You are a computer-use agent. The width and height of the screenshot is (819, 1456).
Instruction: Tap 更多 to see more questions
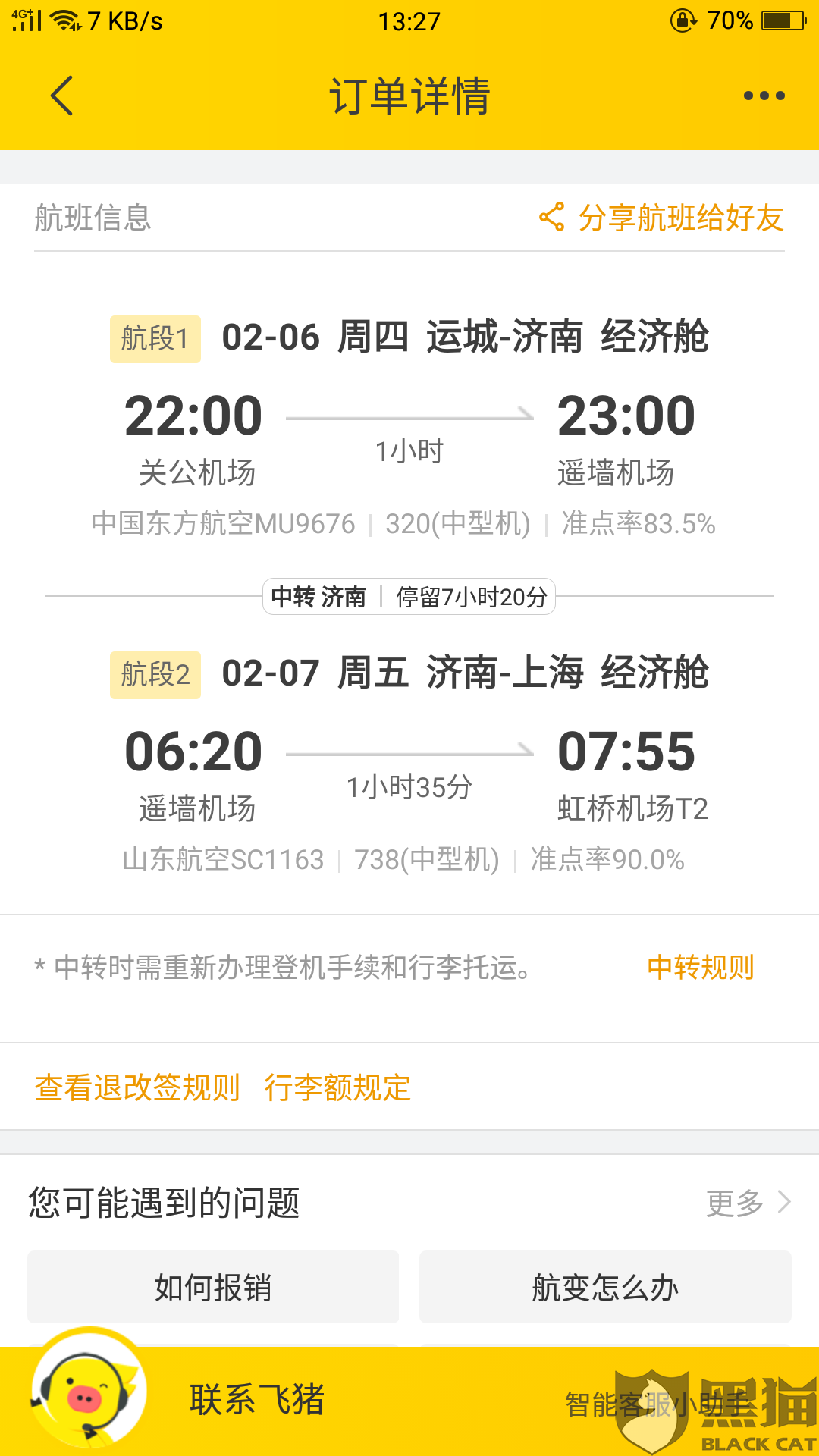pyautogui.click(x=747, y=1203)
